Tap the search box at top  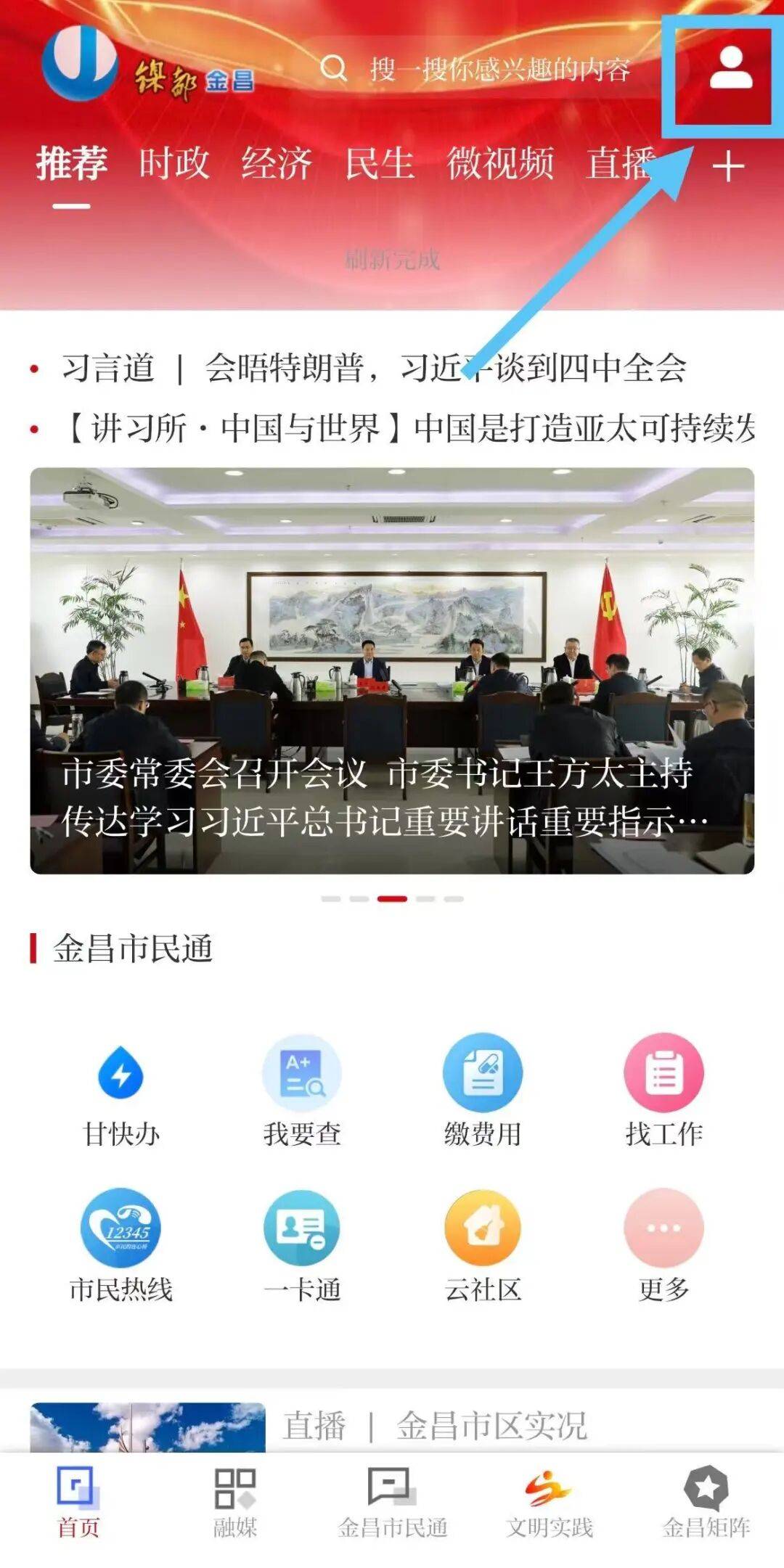[479, 70]
